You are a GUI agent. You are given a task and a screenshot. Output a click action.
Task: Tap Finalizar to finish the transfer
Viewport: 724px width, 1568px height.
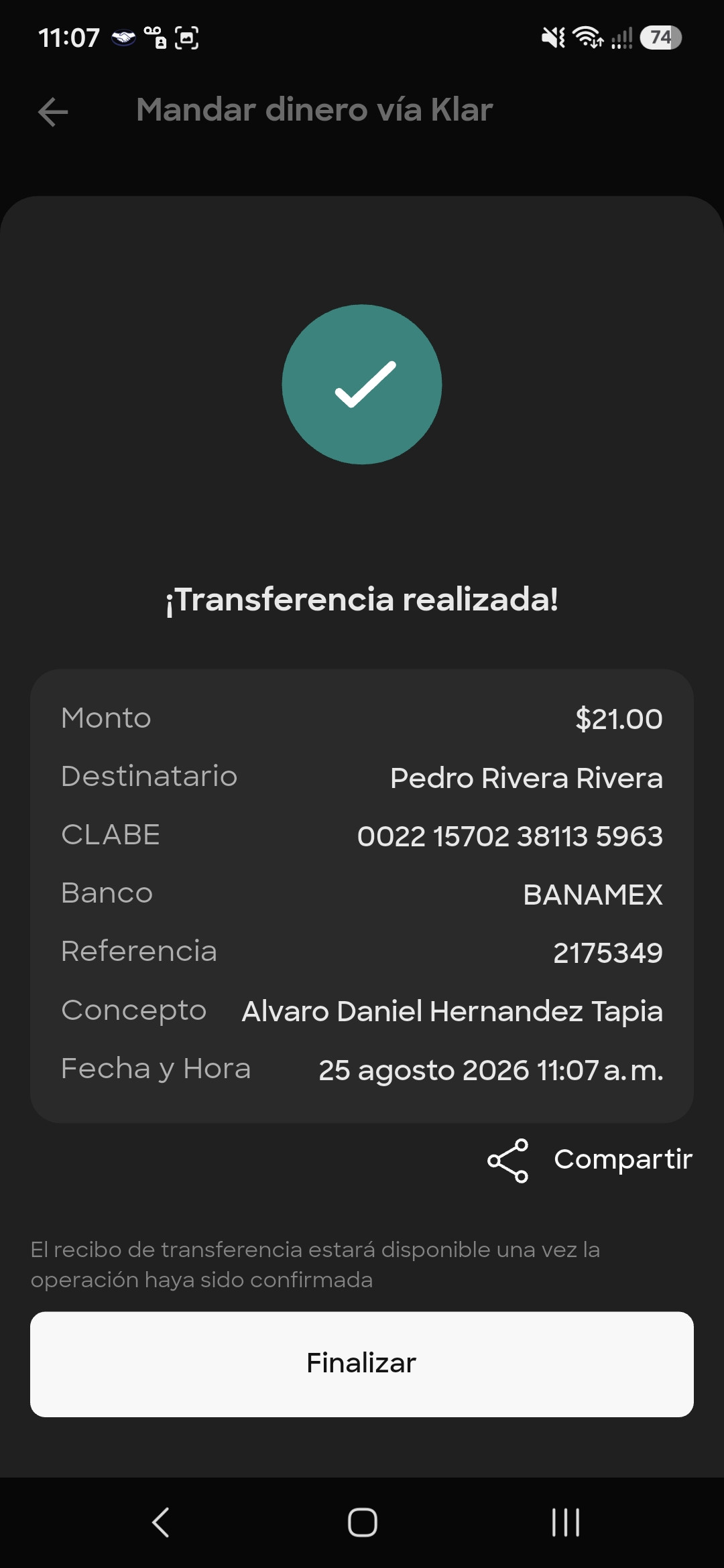(x=362, y=1364)
